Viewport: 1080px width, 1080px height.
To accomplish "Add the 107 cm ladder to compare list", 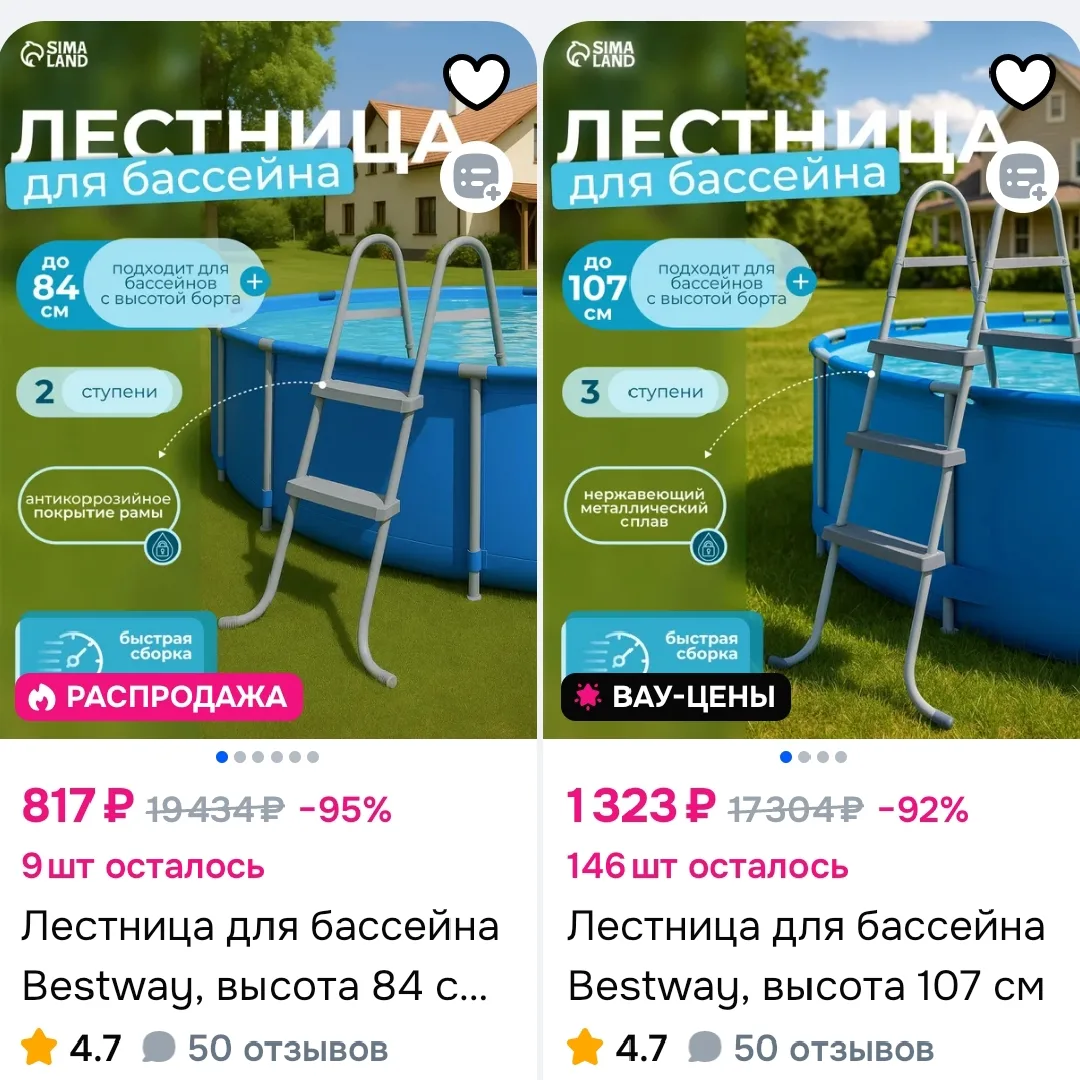I will (1022, 178).
